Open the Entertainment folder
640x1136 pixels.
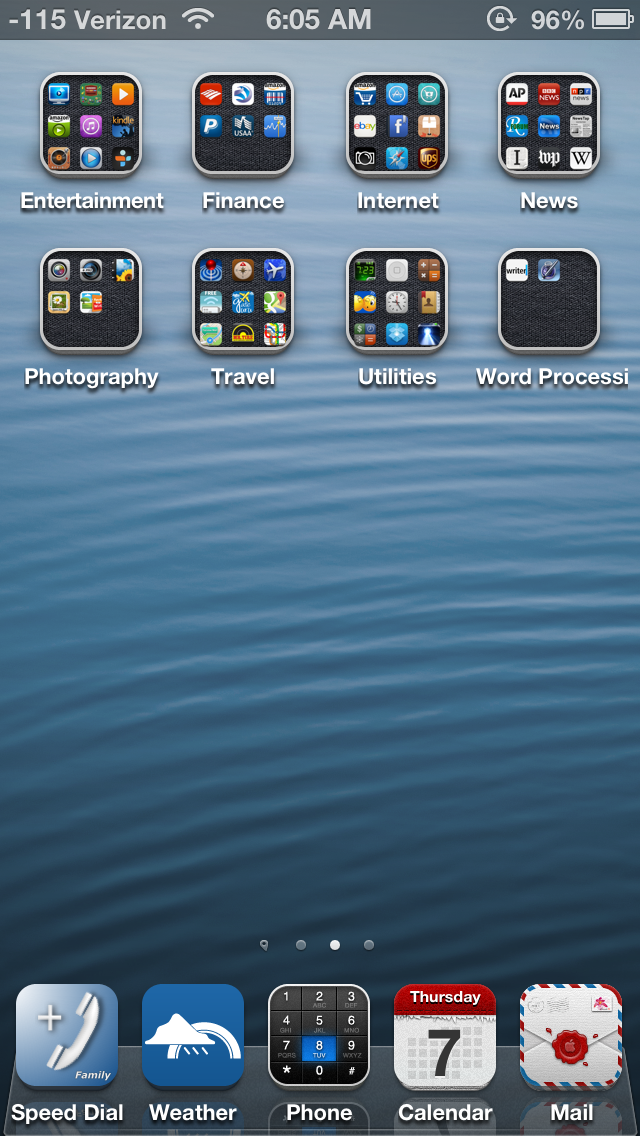point(91,123)
